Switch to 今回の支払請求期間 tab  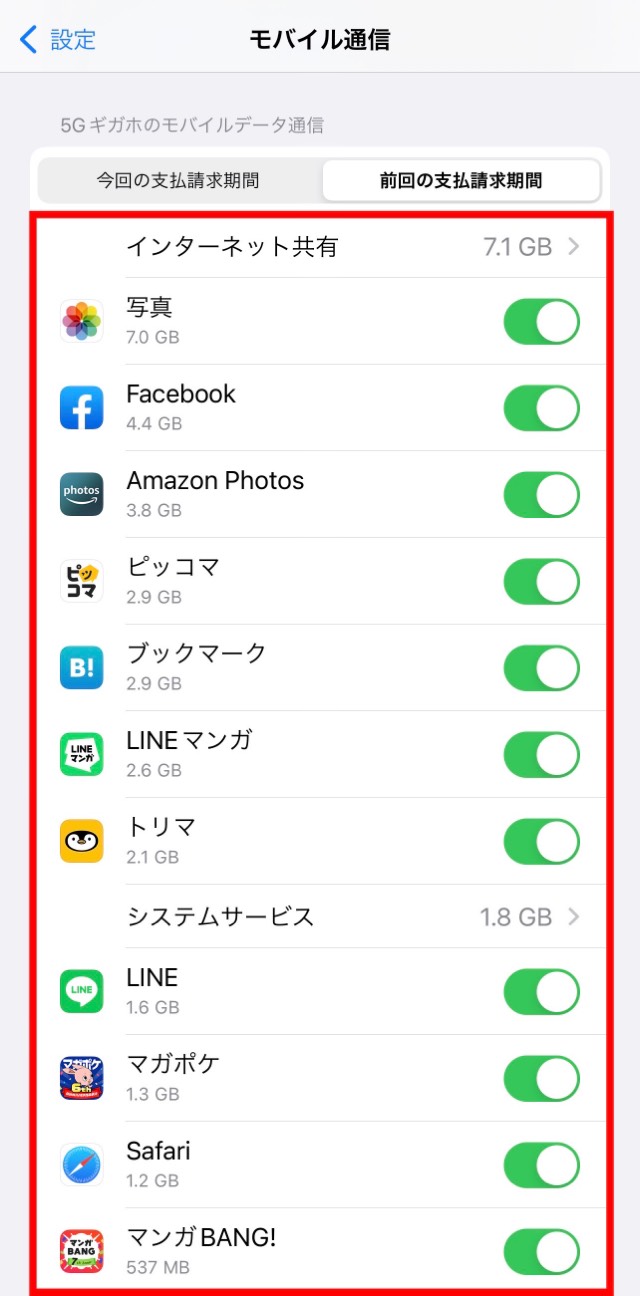tap(179, 181)
